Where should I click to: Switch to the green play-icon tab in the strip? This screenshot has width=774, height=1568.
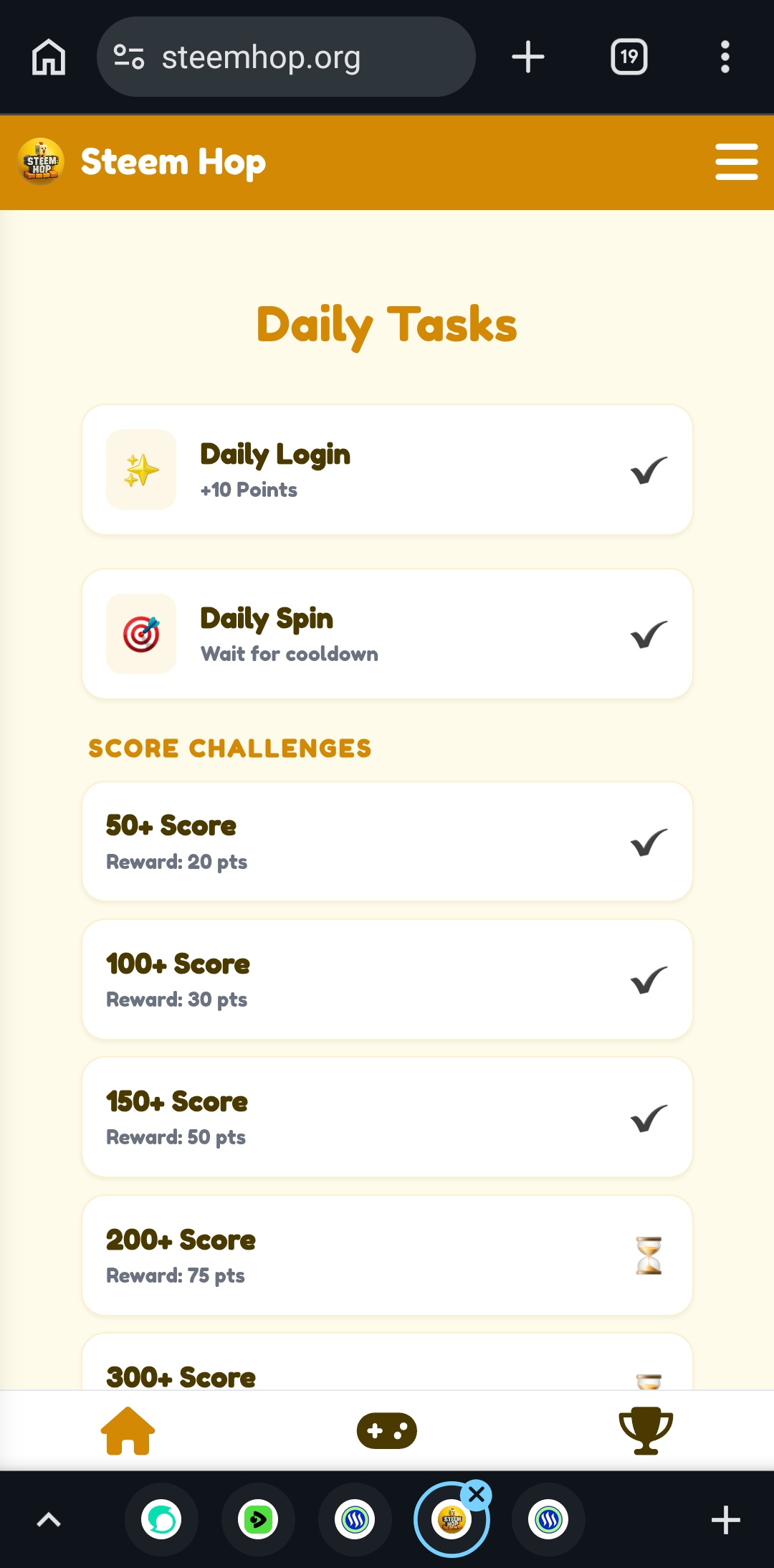coord(258,1519)
